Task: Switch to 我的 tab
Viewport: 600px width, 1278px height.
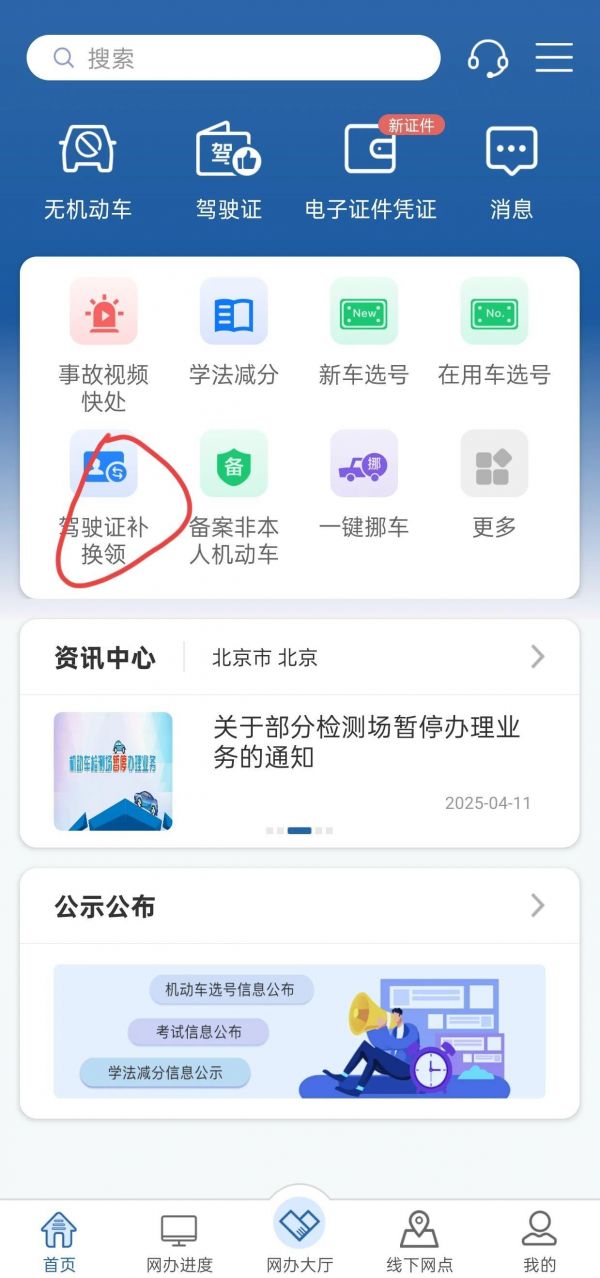Action: (539, 1242)
